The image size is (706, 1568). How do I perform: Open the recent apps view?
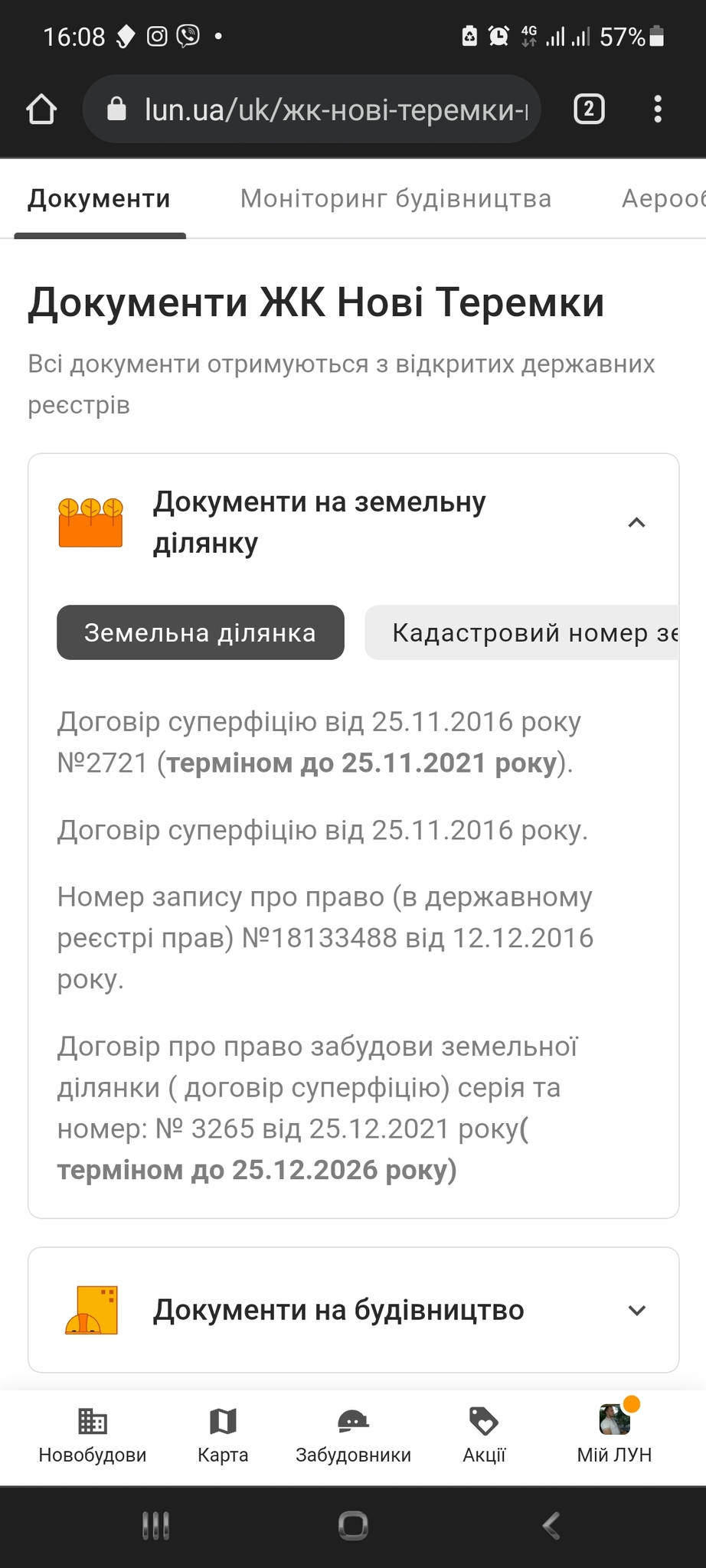point(155,1526)
